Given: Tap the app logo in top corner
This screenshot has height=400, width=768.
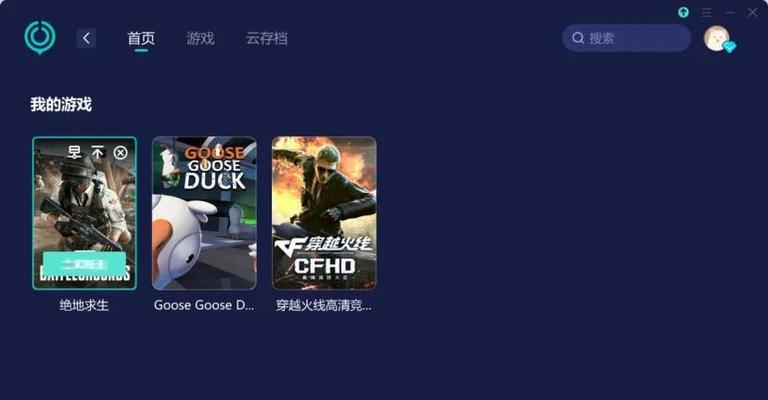Looking at the screenshot, I should tap(41, 38).
